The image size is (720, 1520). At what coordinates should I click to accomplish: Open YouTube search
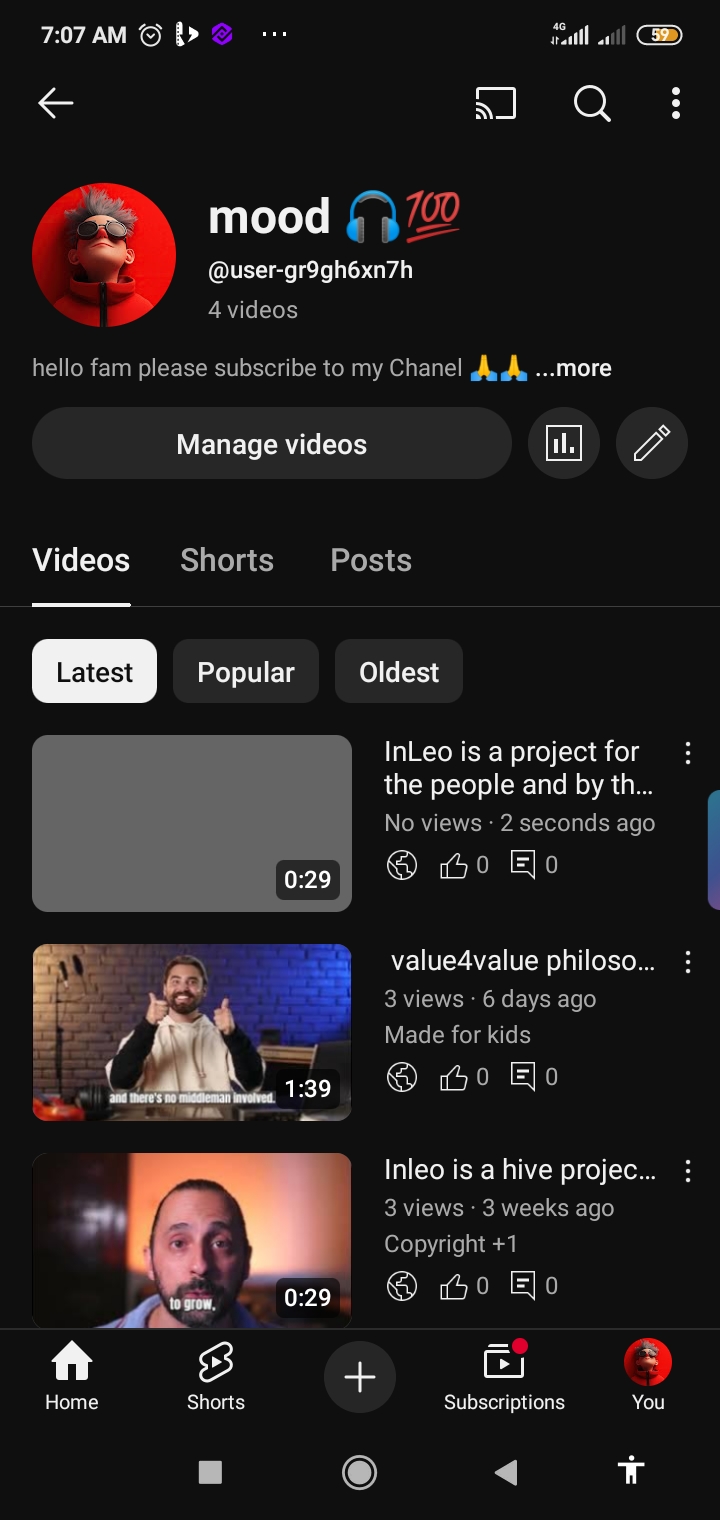591,103
